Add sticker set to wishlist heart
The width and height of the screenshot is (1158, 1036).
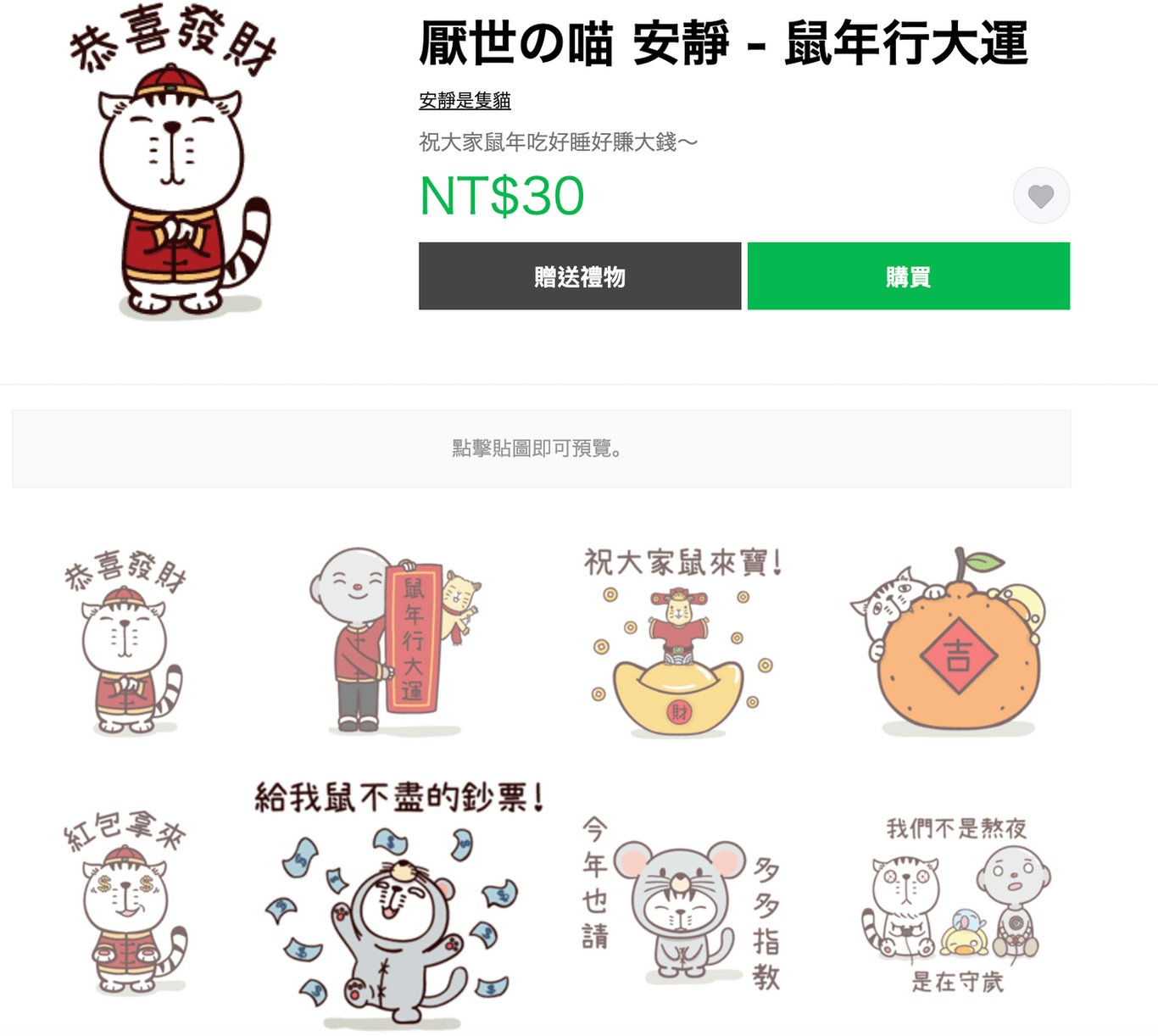1040,196
